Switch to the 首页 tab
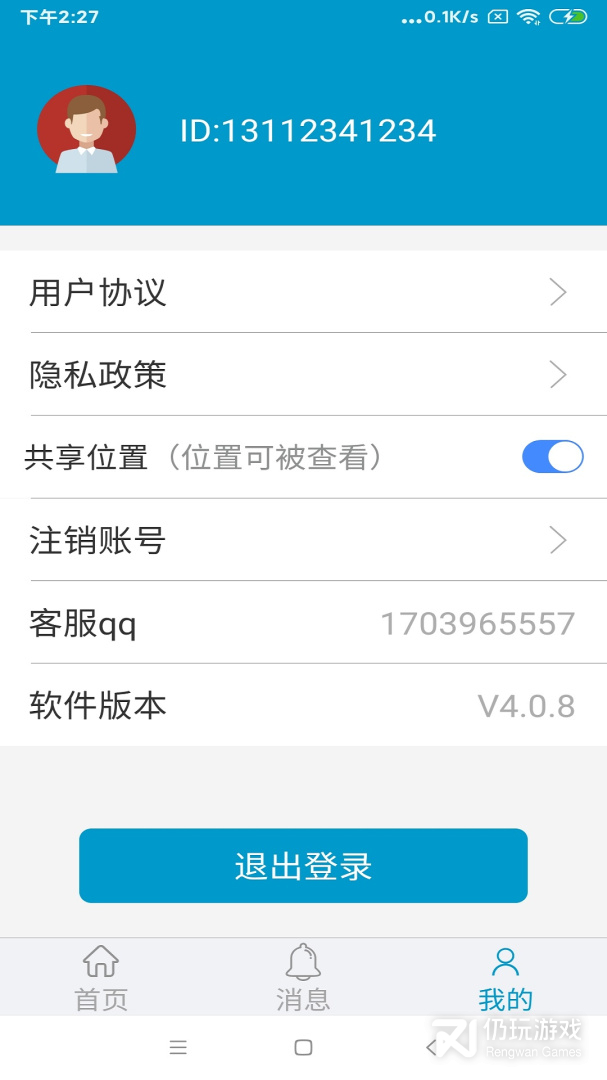 101,977
